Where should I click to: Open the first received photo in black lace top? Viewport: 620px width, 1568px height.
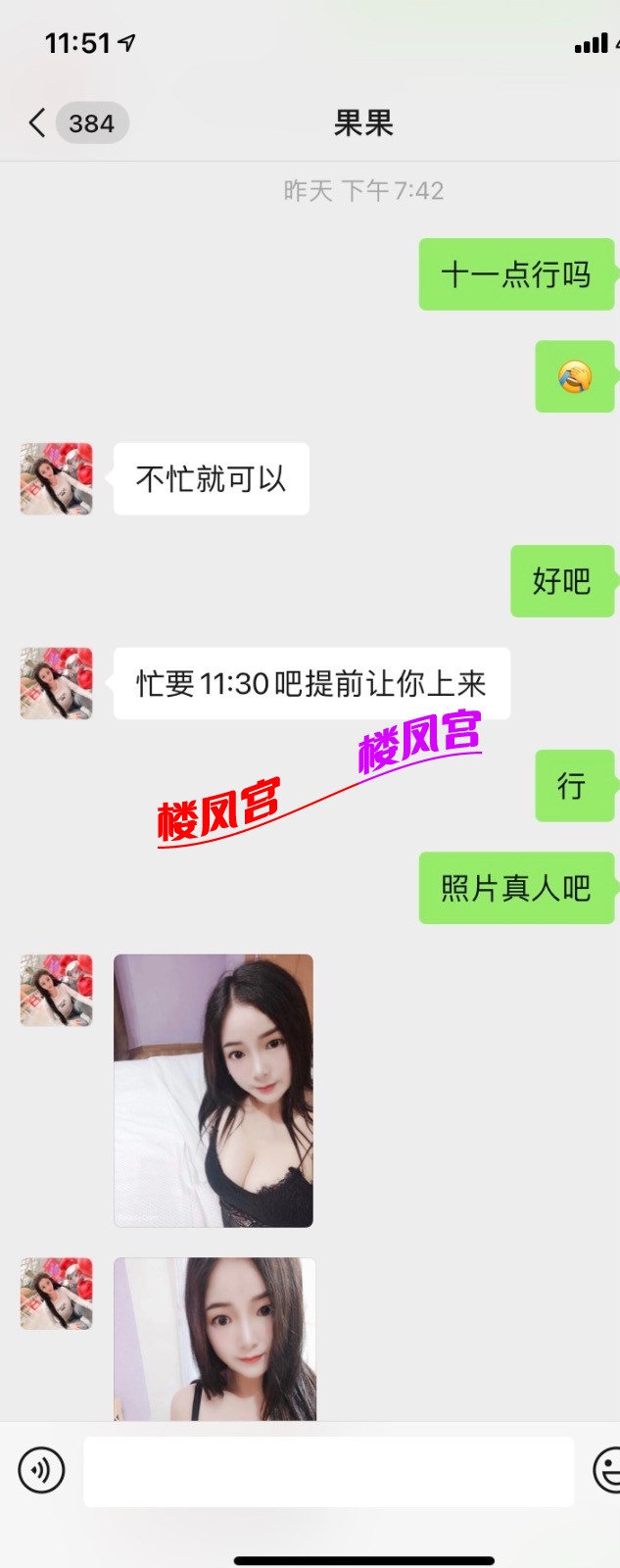tap(214, 1090)
